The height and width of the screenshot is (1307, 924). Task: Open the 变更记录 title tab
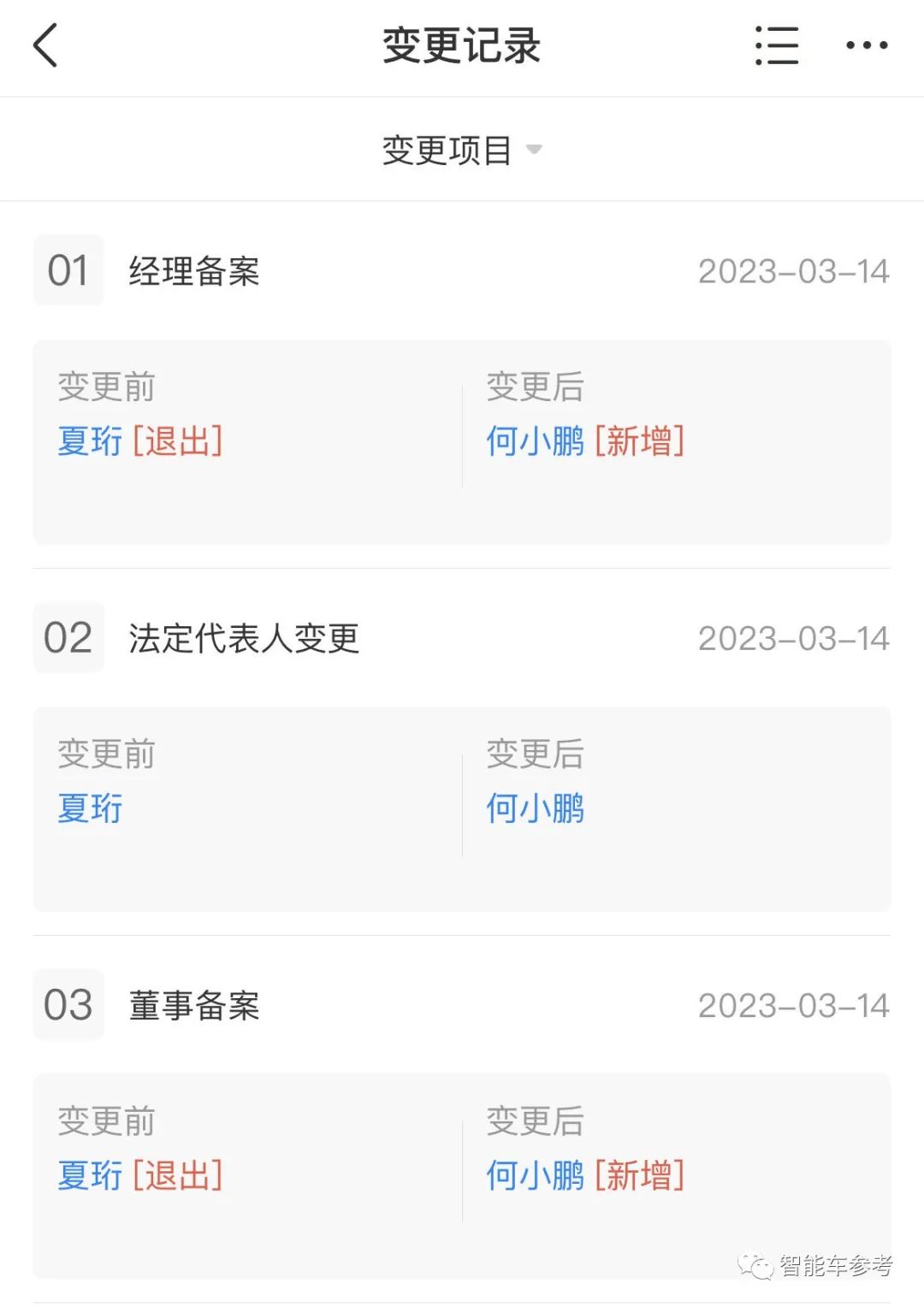(462, 47)
